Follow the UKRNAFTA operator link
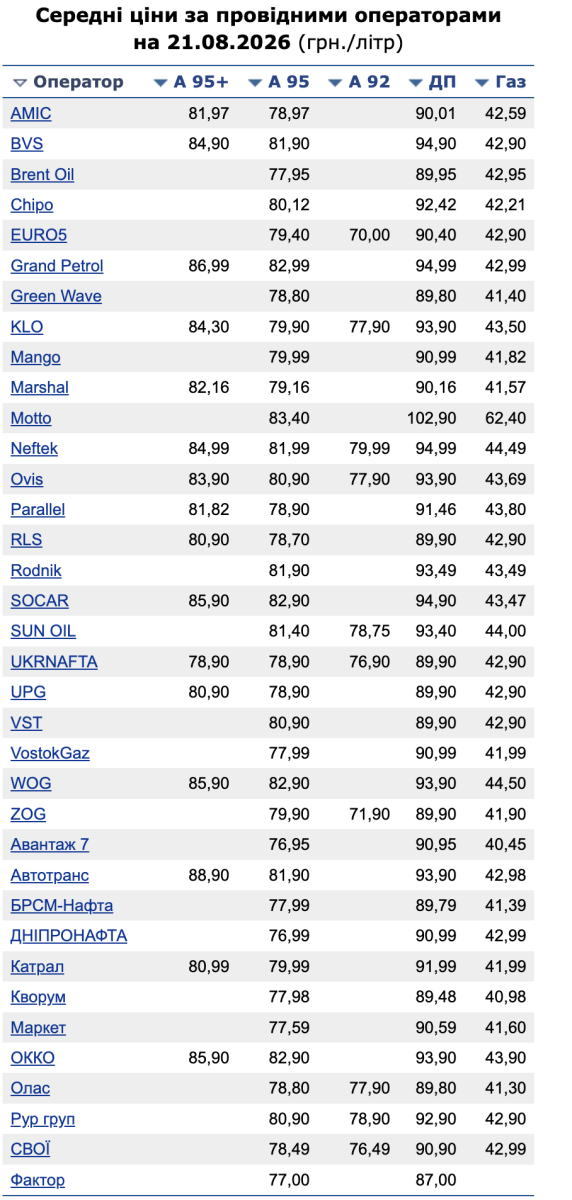The width and height of the screenshot is (572, 1200). click(54, 662)
